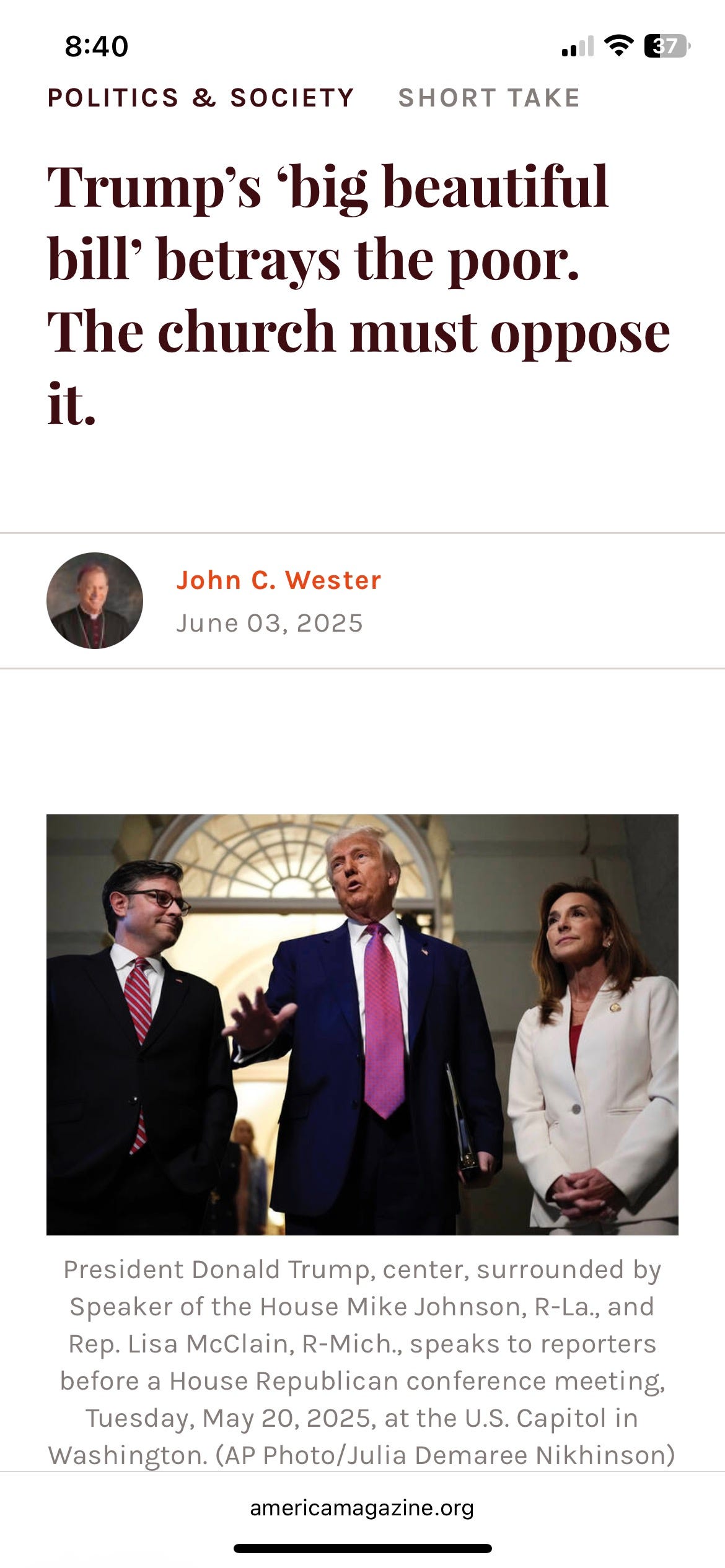Tap the americamagazine.org address bar
The width and height of the screenshot is (725, 1568).
[x=362, y=1508]
